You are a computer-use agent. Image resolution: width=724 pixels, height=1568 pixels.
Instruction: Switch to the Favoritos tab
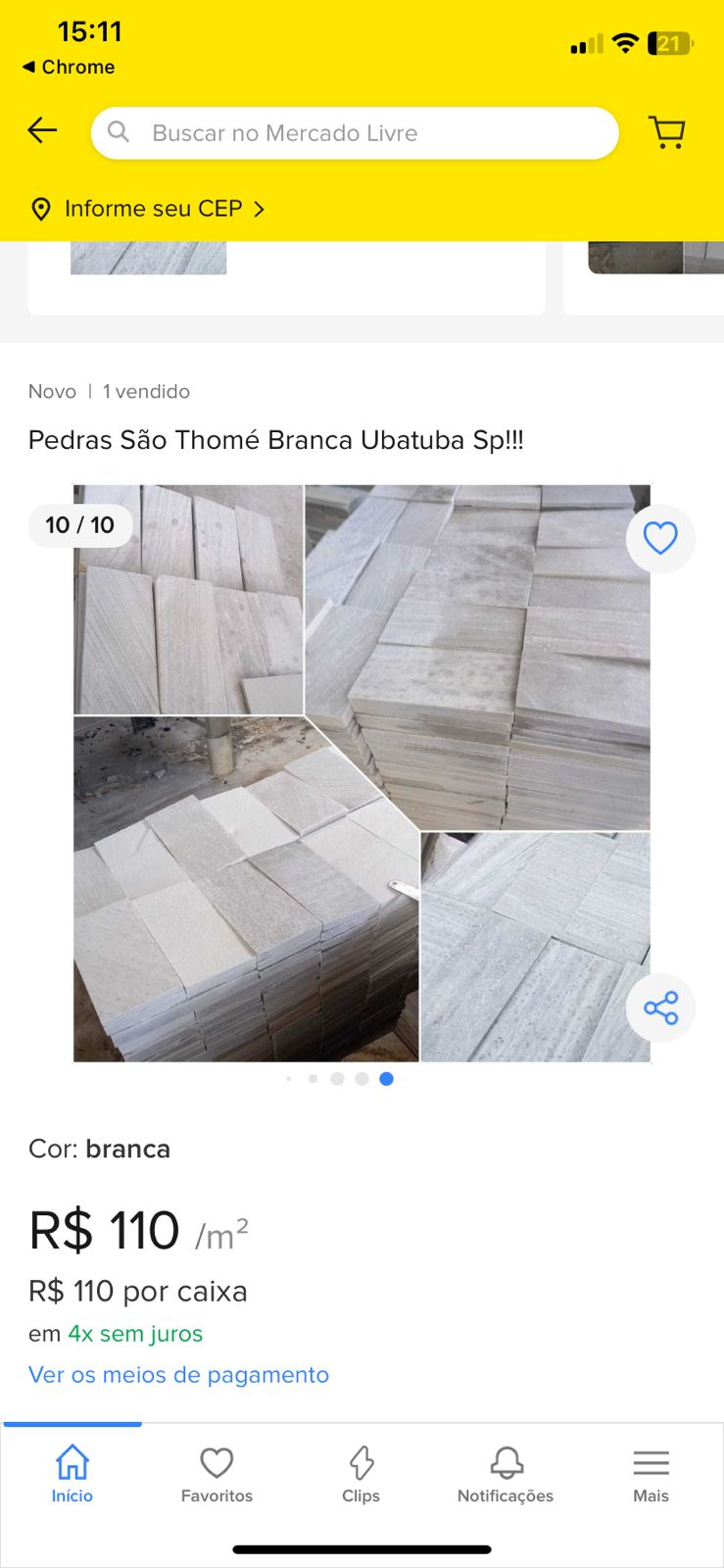point(217,1474)
